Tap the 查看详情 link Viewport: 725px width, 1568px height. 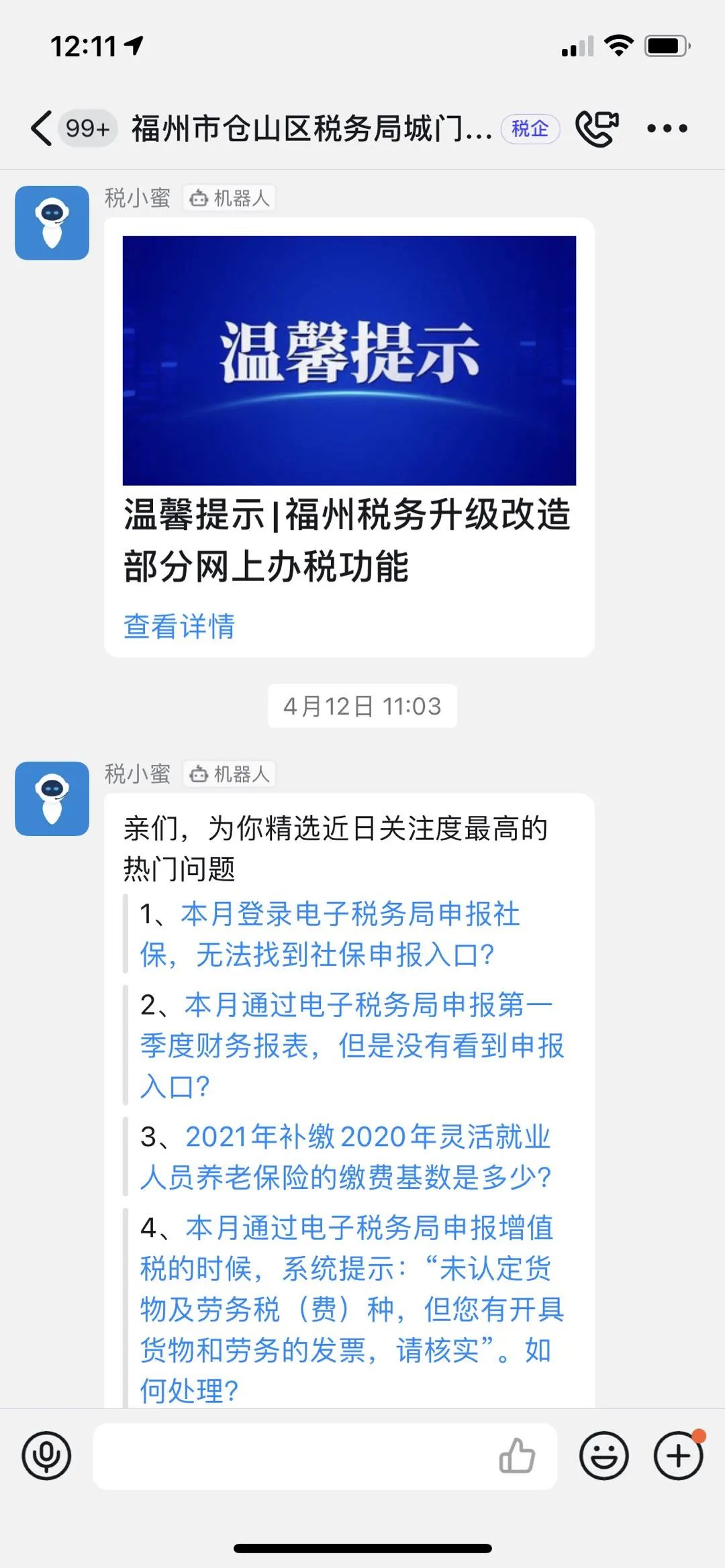pos(179,626)
